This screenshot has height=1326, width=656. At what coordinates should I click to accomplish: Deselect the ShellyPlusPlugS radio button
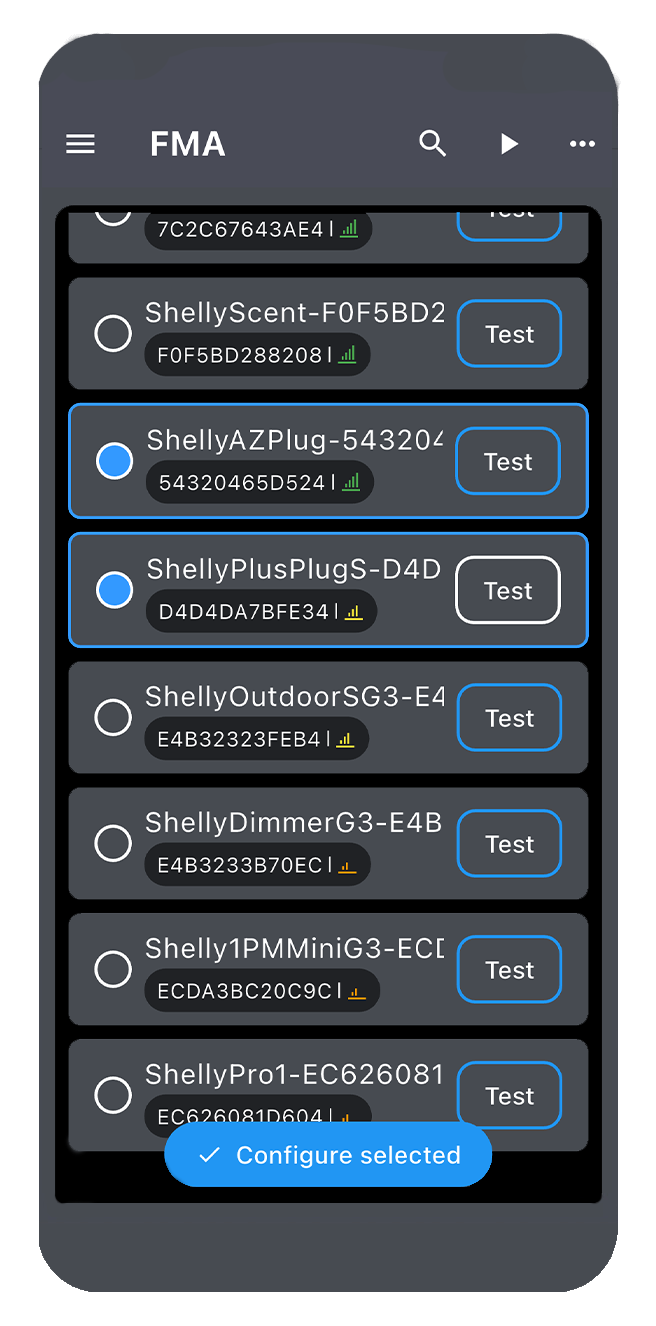(114, 590)
